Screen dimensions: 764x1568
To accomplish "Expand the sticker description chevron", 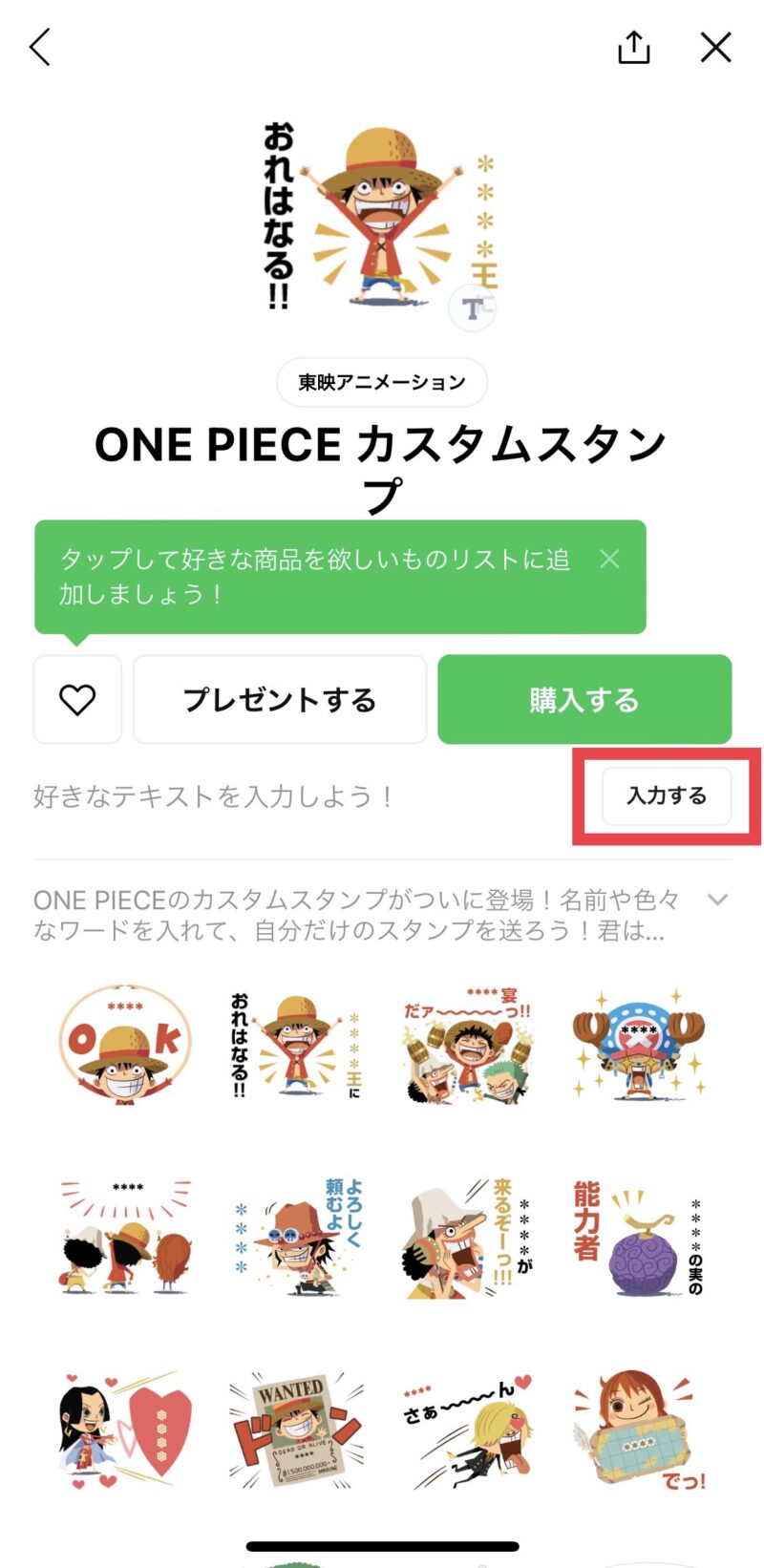I will 717,900.
